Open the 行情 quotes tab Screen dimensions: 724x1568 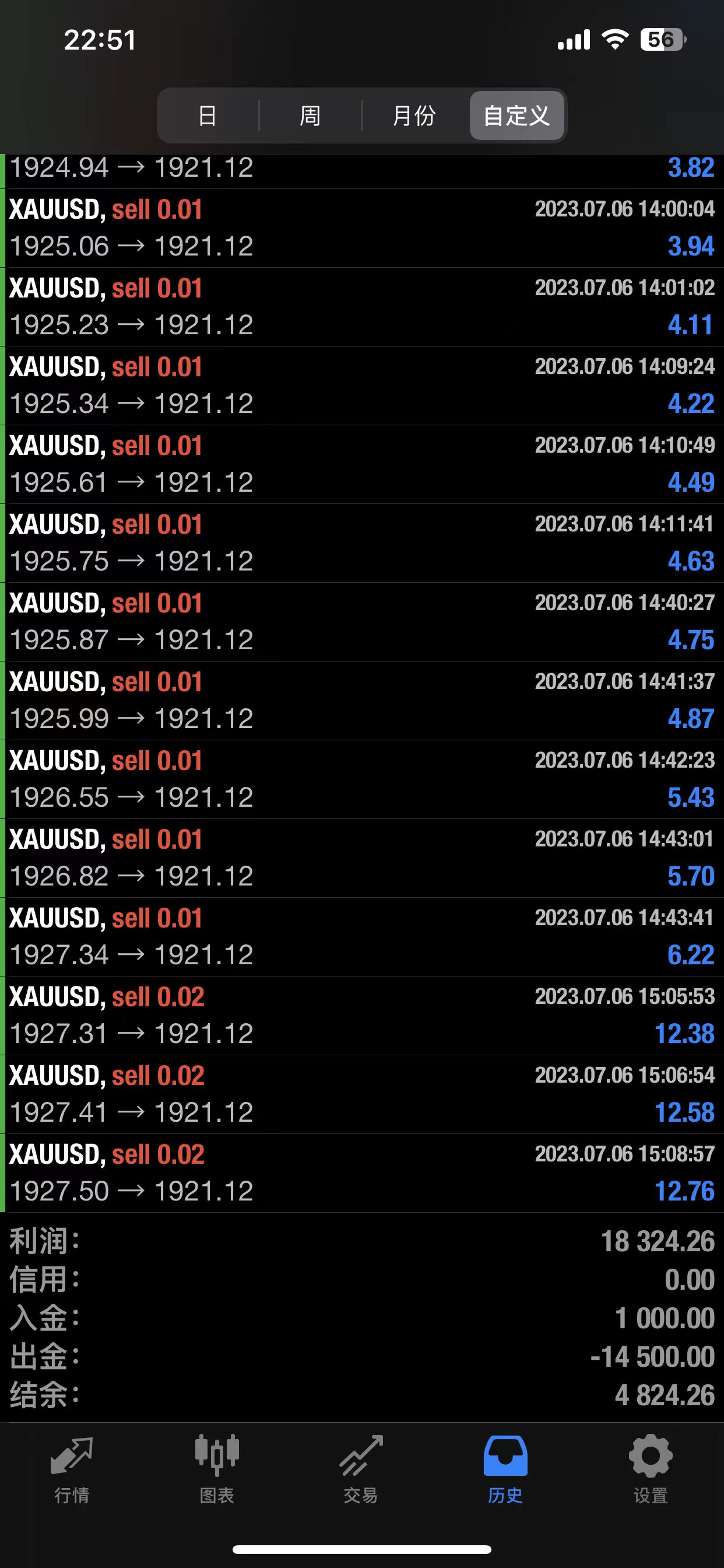[72, 1468]
